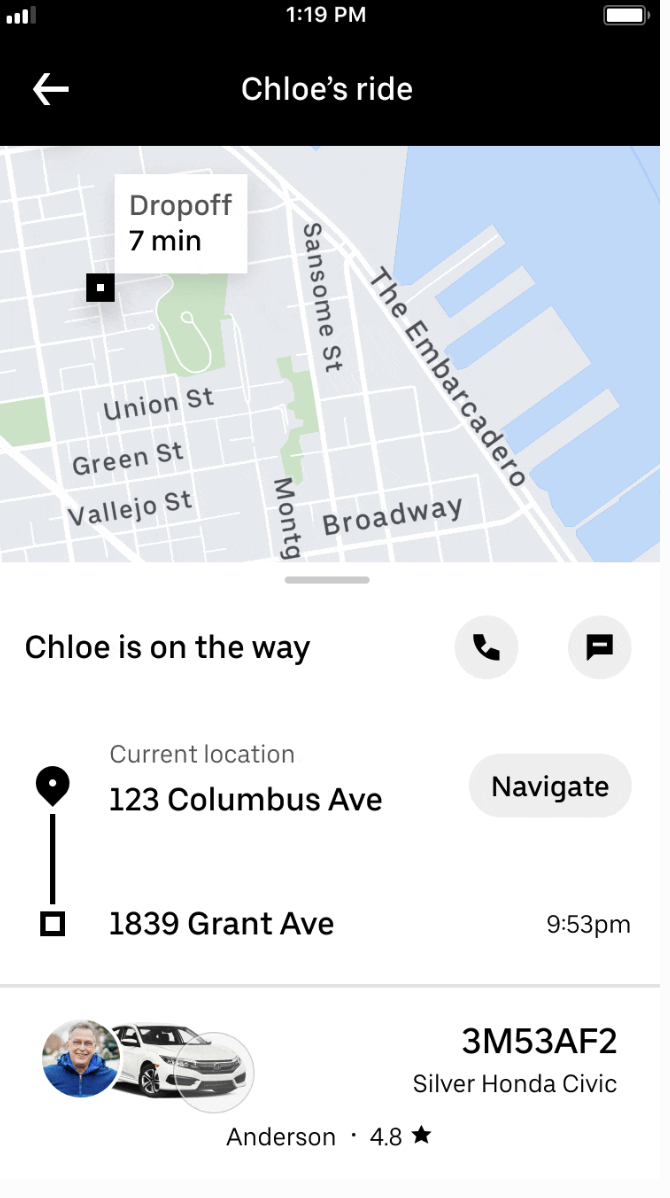Message Chloe with the chat icon

(x=599, y=648)
